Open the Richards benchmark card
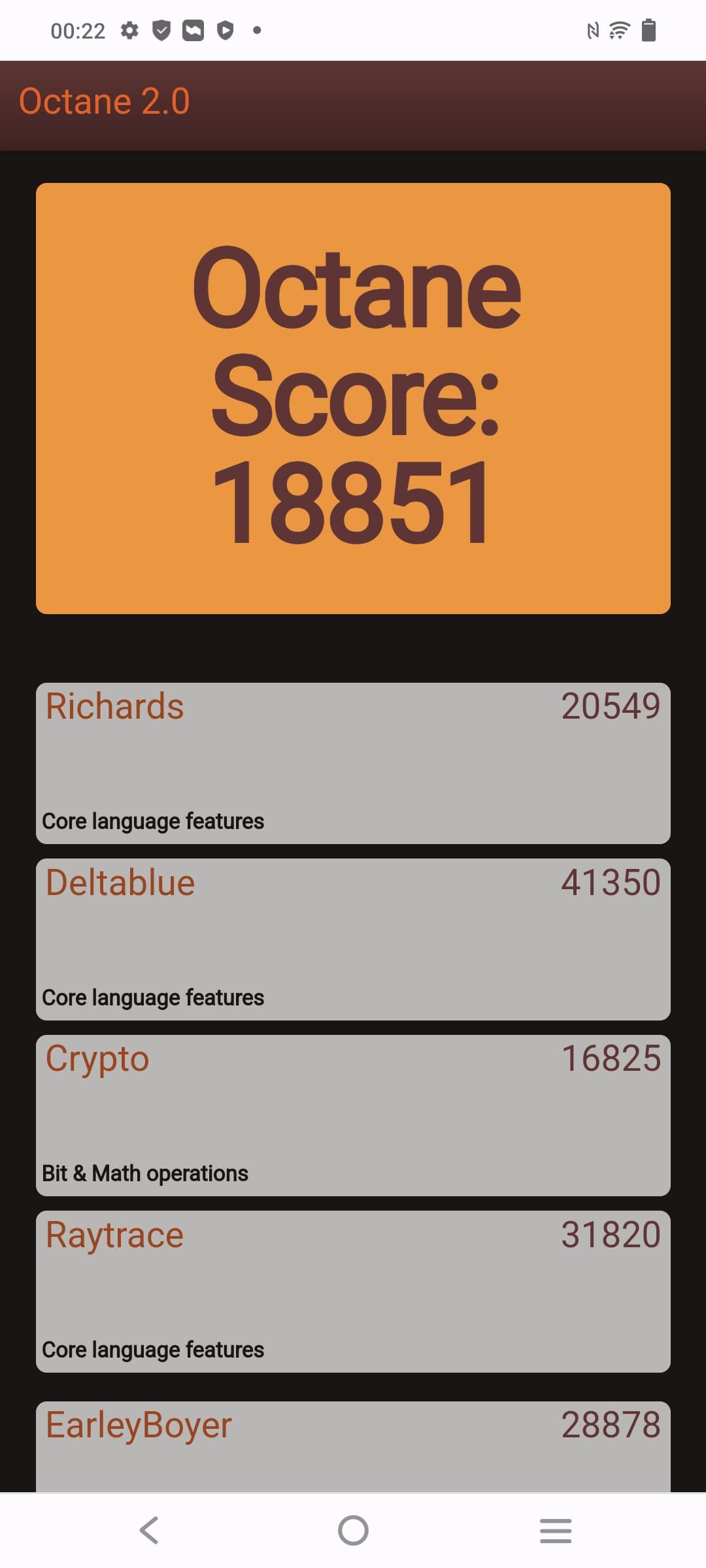This screenshot has width=706, height=1568. click(353, 762)
